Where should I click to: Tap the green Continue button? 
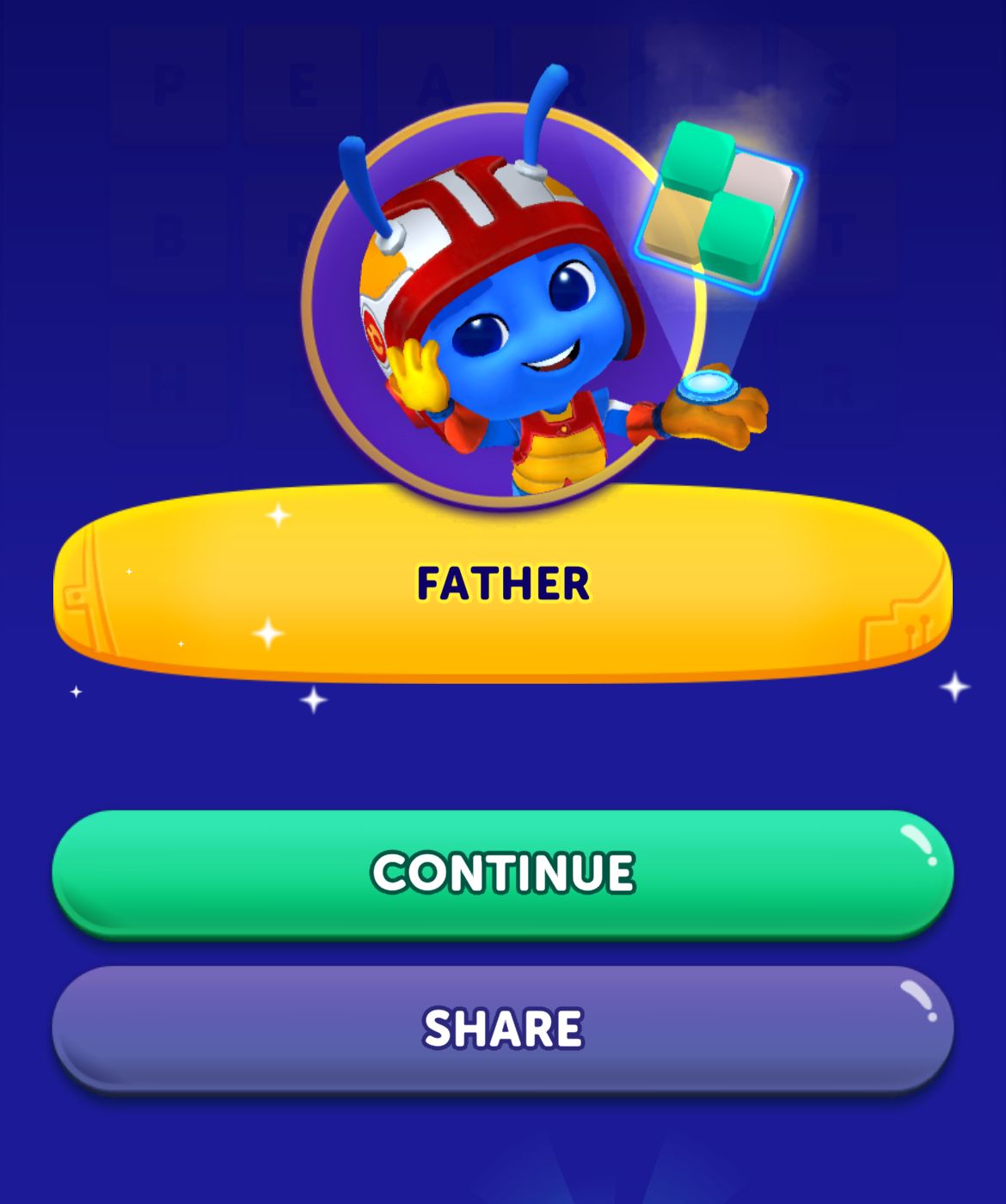503,872
